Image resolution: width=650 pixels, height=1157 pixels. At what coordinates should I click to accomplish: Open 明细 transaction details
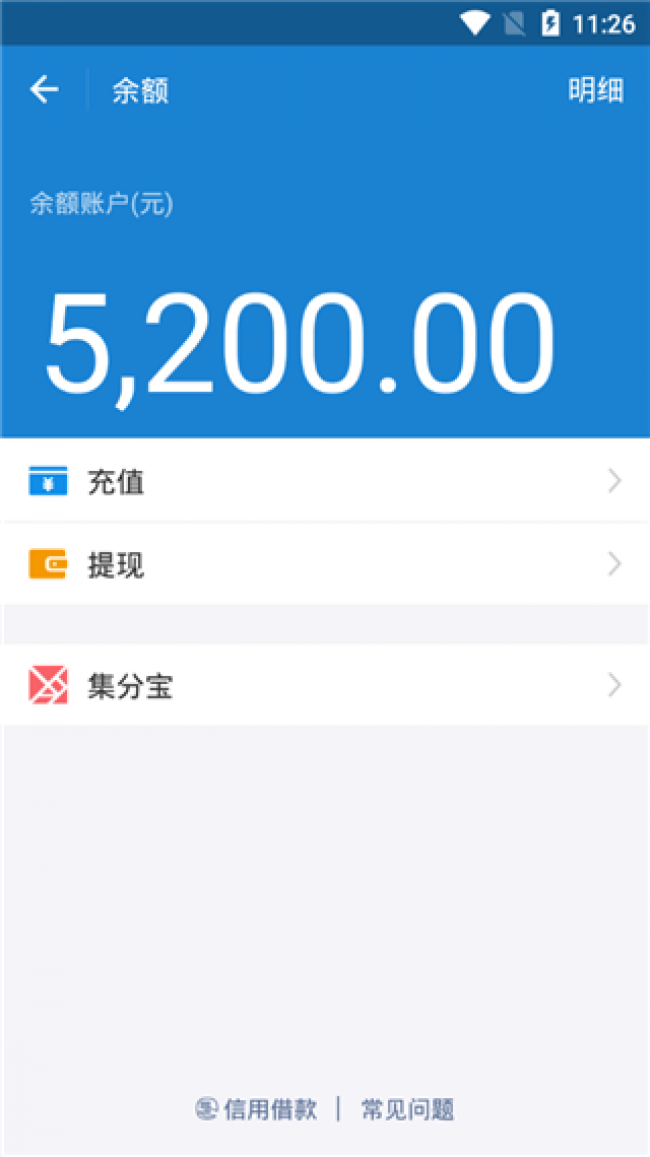tap(596, 90)
